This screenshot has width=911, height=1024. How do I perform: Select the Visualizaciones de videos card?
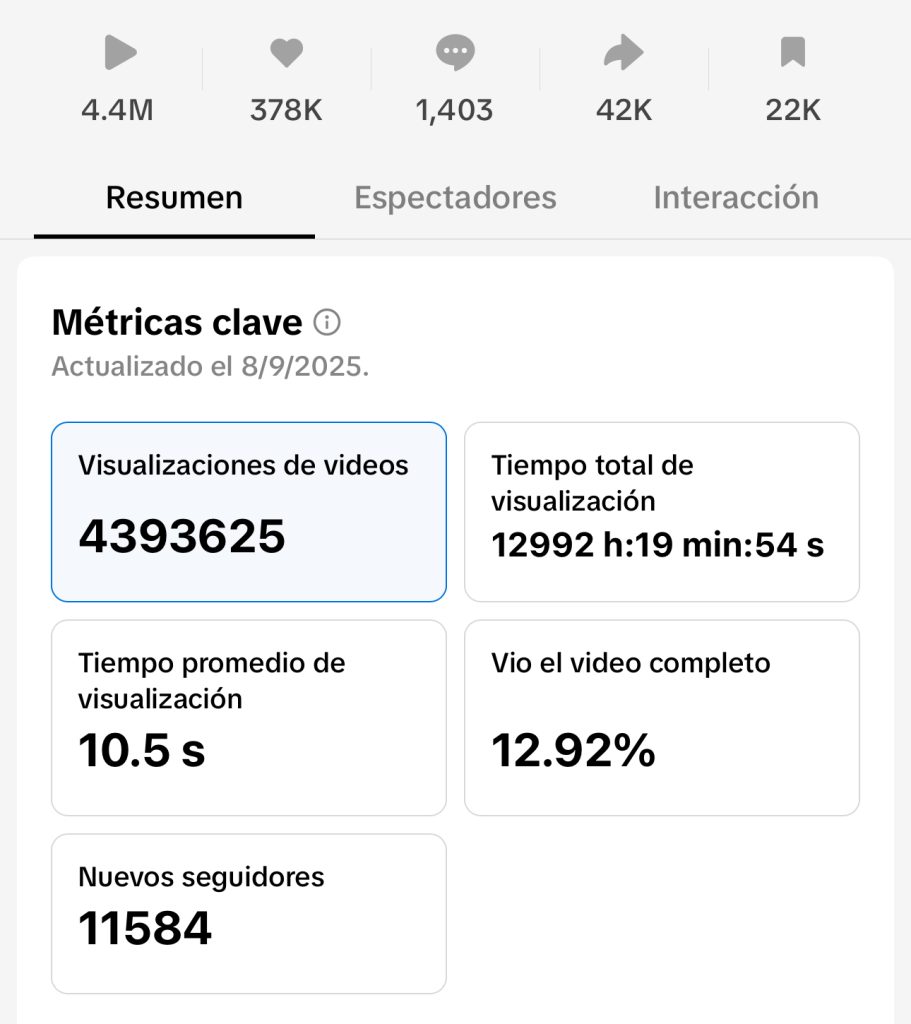pyautogui.click(x=248, y=512)
